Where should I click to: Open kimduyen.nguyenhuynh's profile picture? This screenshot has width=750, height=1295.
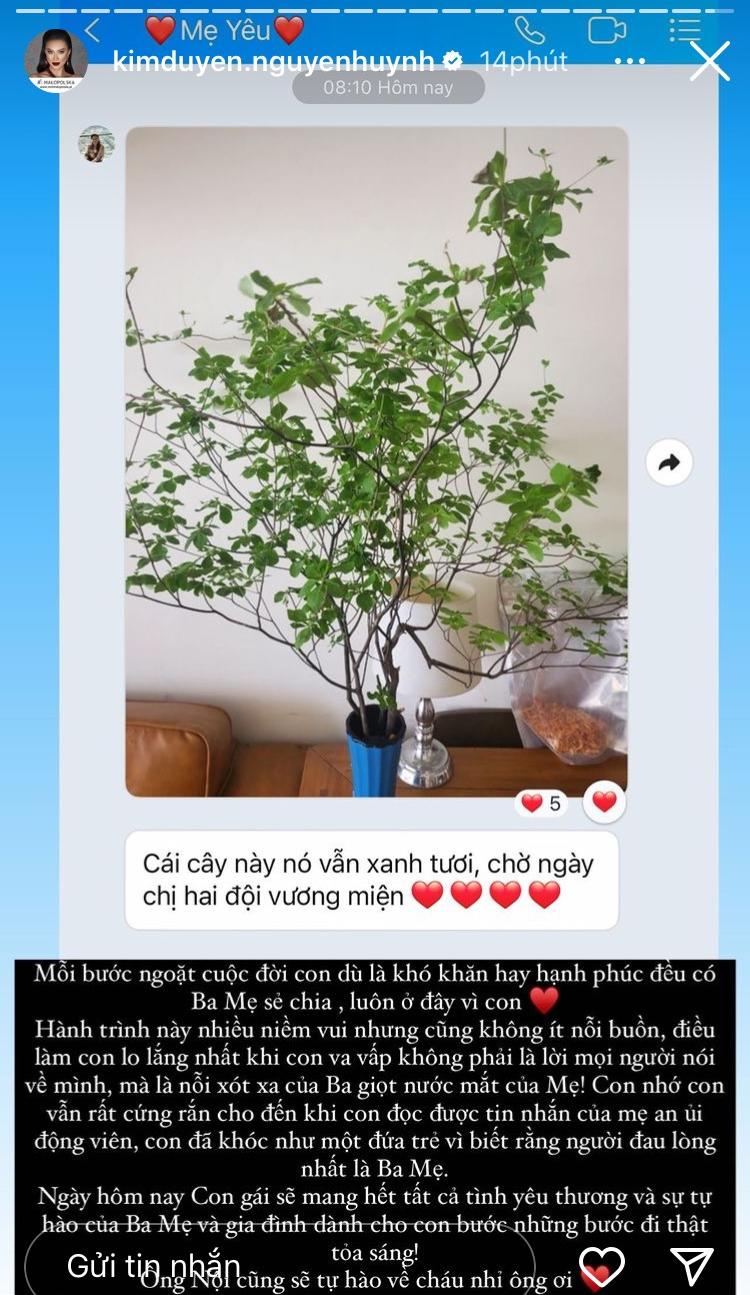[x=56, y=61]
